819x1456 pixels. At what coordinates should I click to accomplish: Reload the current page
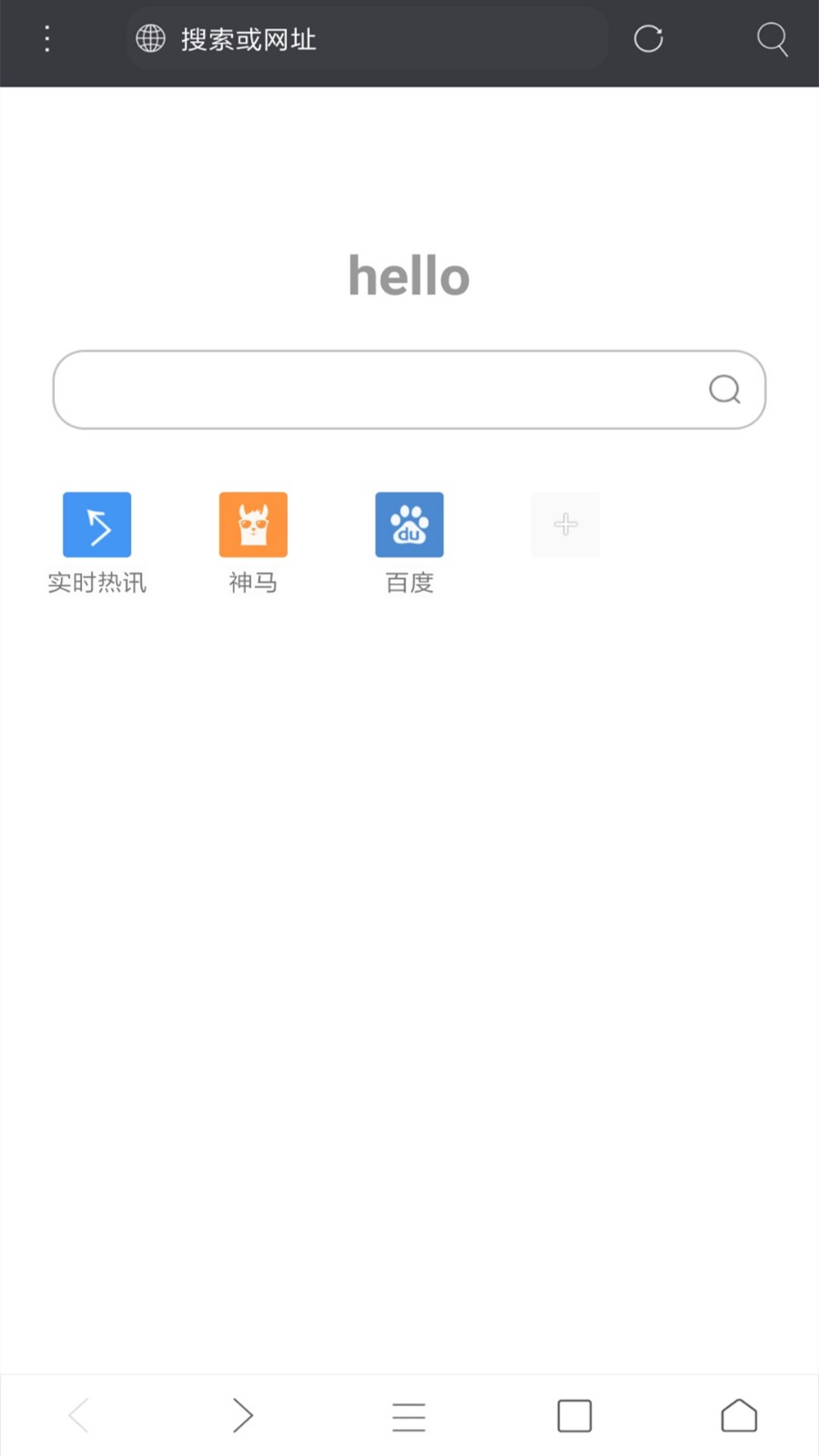(648, 39)
